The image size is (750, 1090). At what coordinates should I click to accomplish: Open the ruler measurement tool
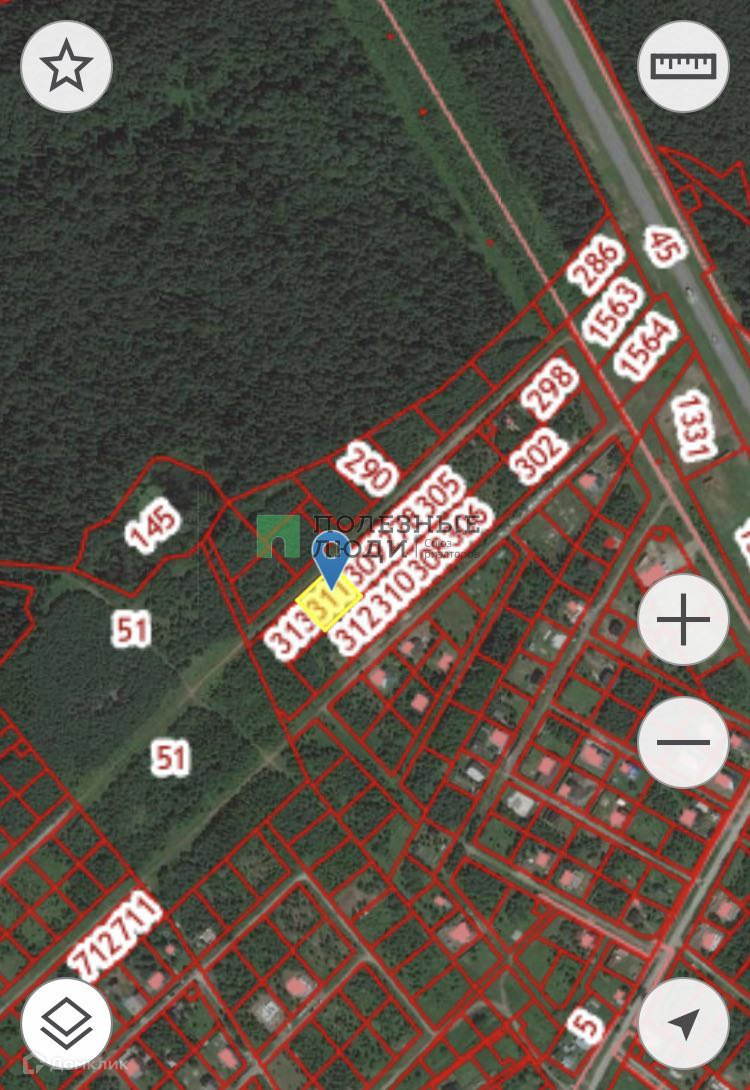tap(684, 66)
